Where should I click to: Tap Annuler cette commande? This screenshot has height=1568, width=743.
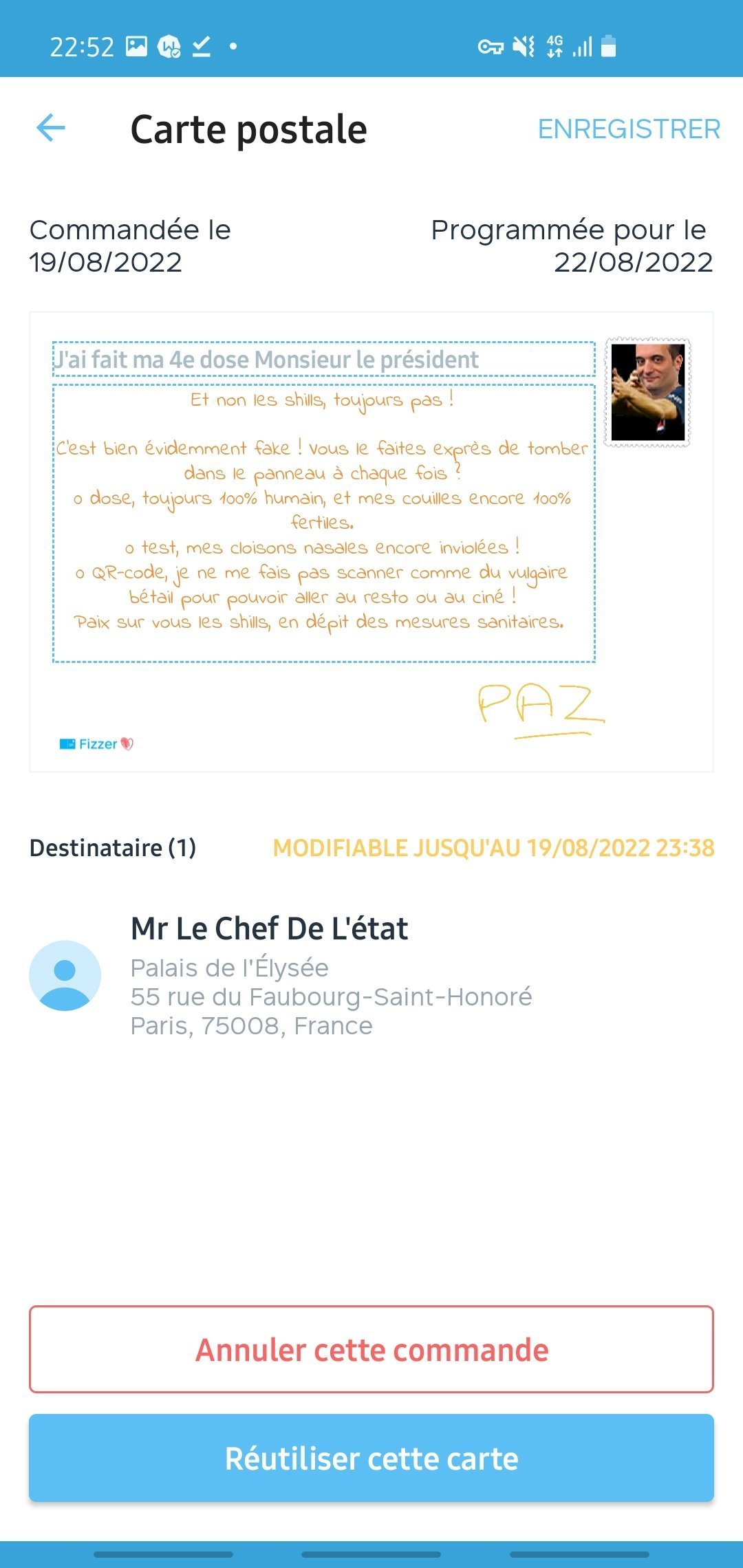click(x=371, y=1349)
